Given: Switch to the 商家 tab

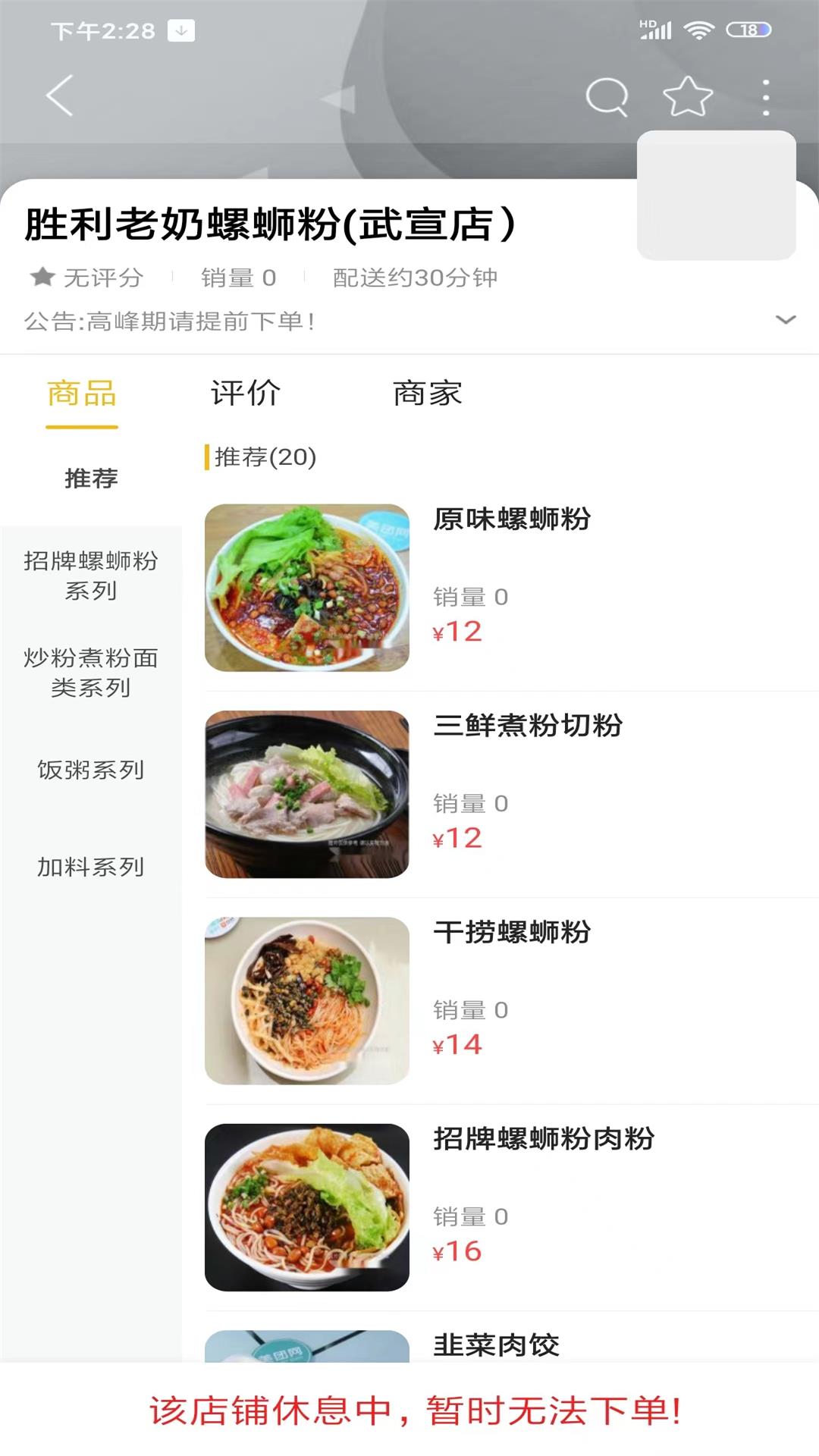Looking at the screenshot, I should [x=427, y=394].
